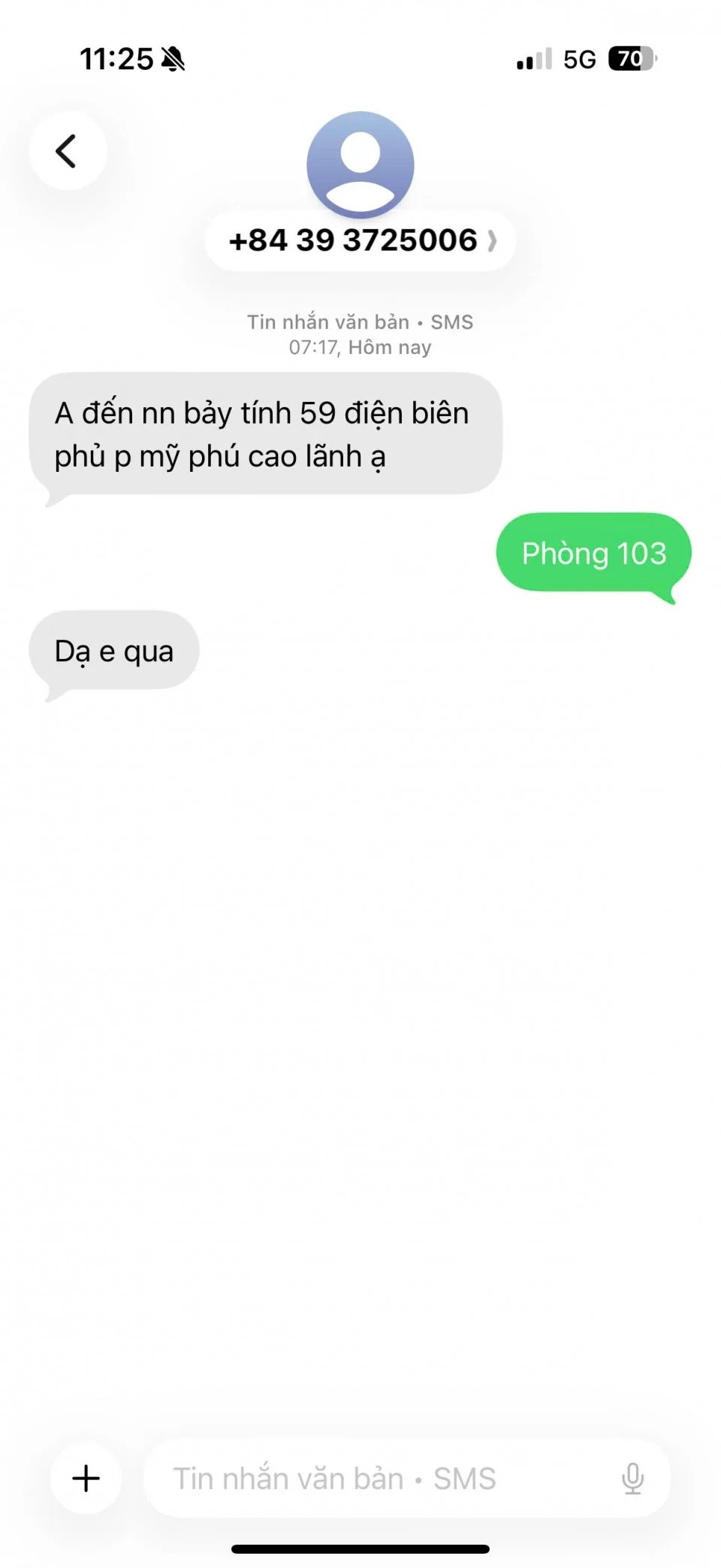Go back to the message list
The image size is (721, 1568).
[68, 151]
